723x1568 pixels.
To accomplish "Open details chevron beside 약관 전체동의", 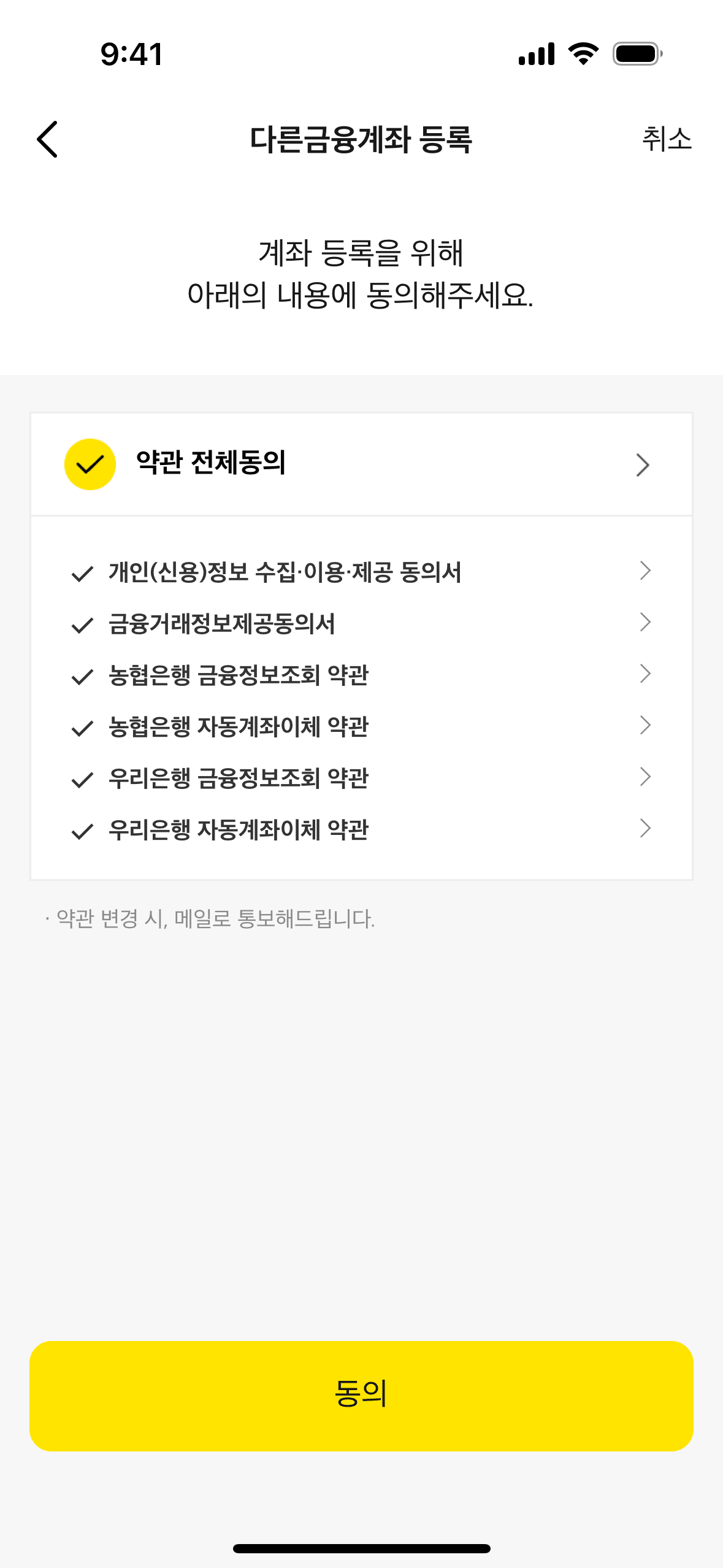I will [x=642, y=465].
